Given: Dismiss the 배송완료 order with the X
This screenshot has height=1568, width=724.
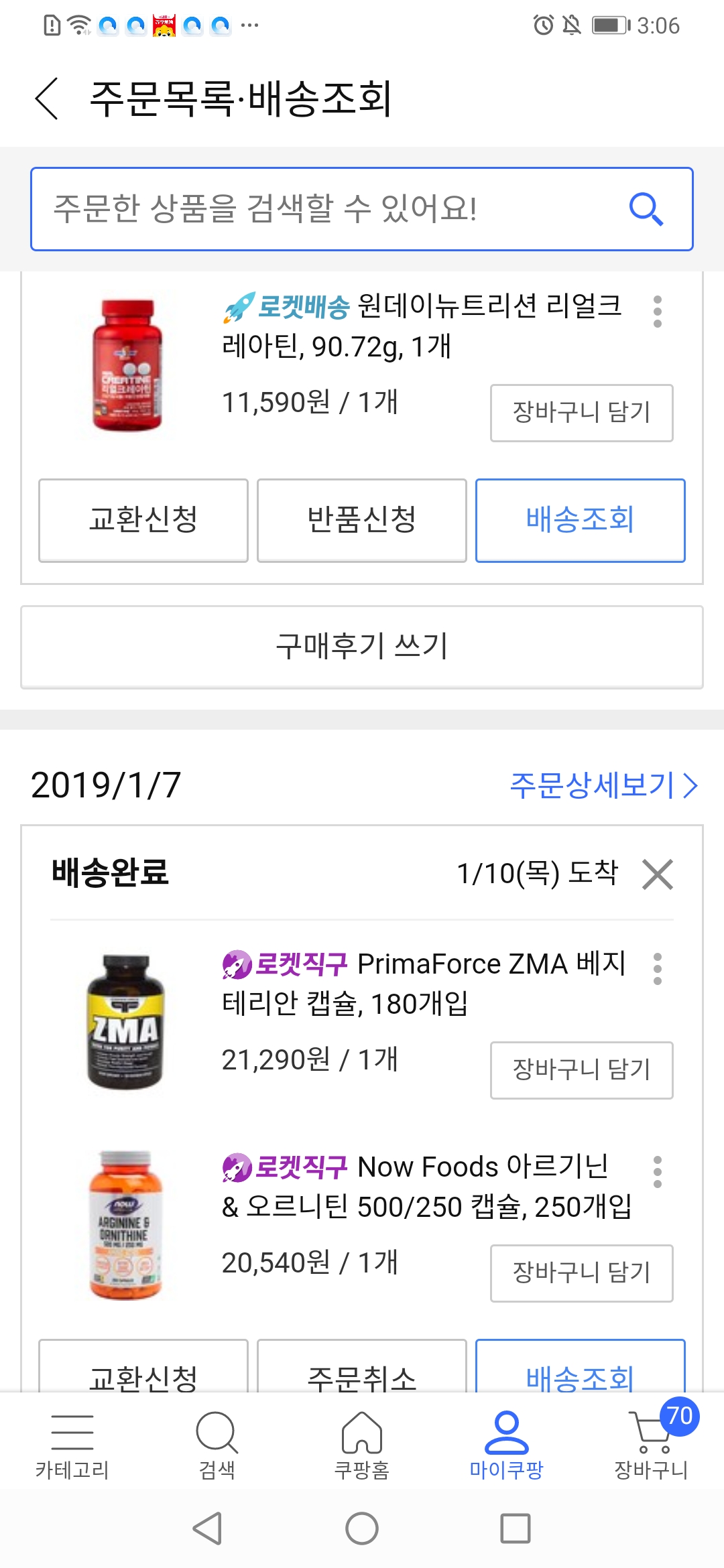Looking at the screenshot, I should click(658, 874).
